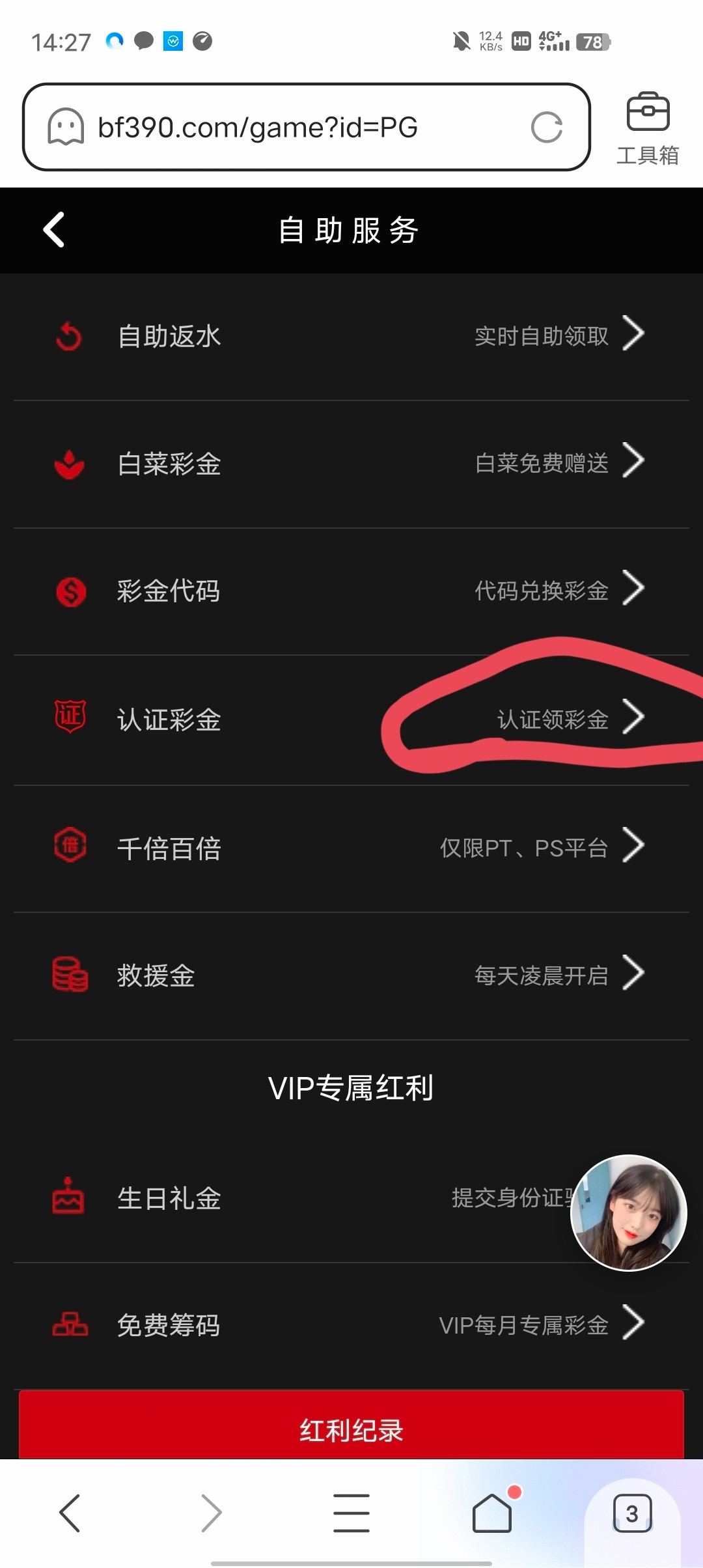Go back from the 自助服务 page
Screen dimensions: 703x1568
click(54, 230)
